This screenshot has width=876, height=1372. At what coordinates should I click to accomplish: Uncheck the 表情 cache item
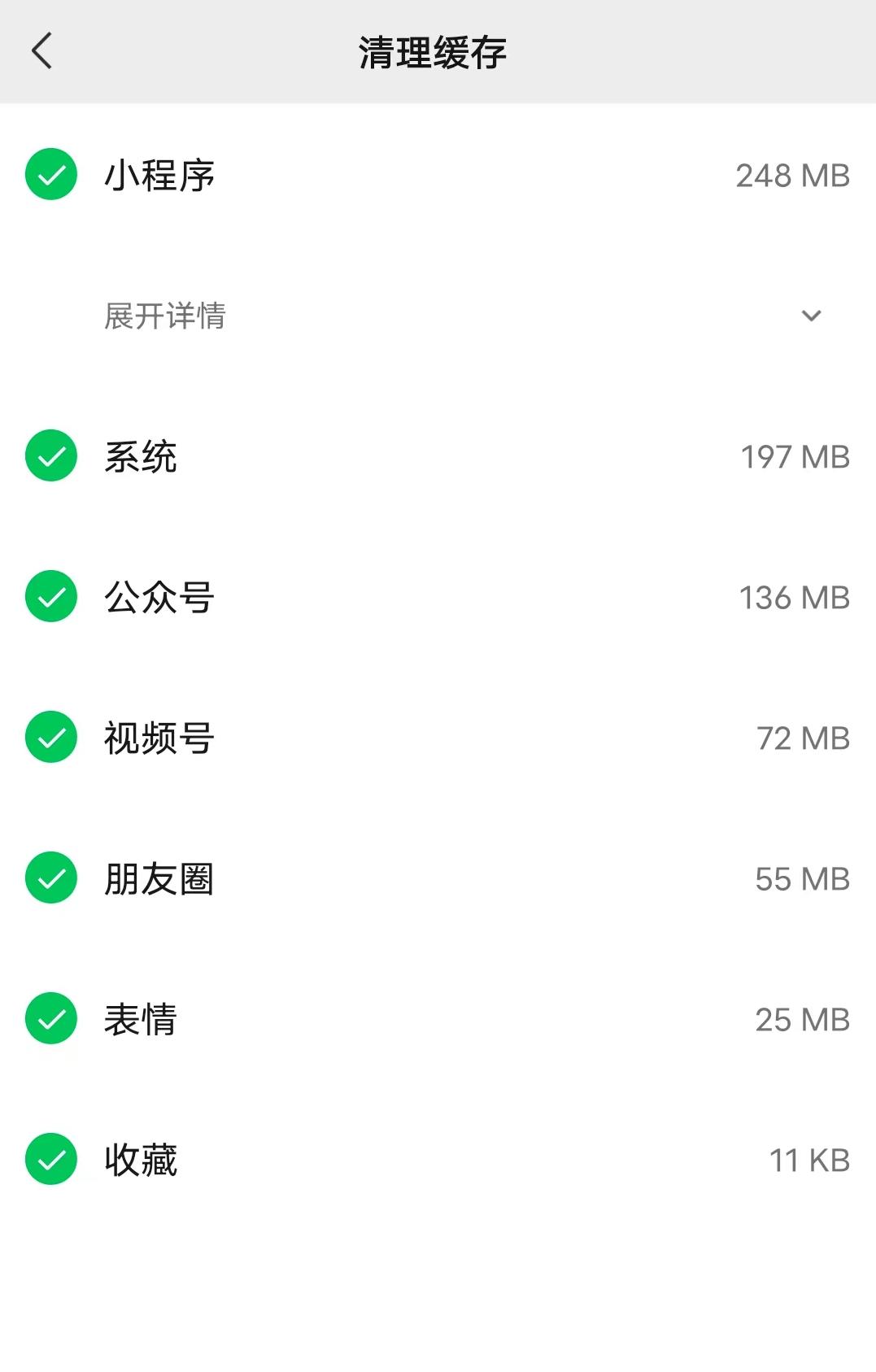point(51,1018)
